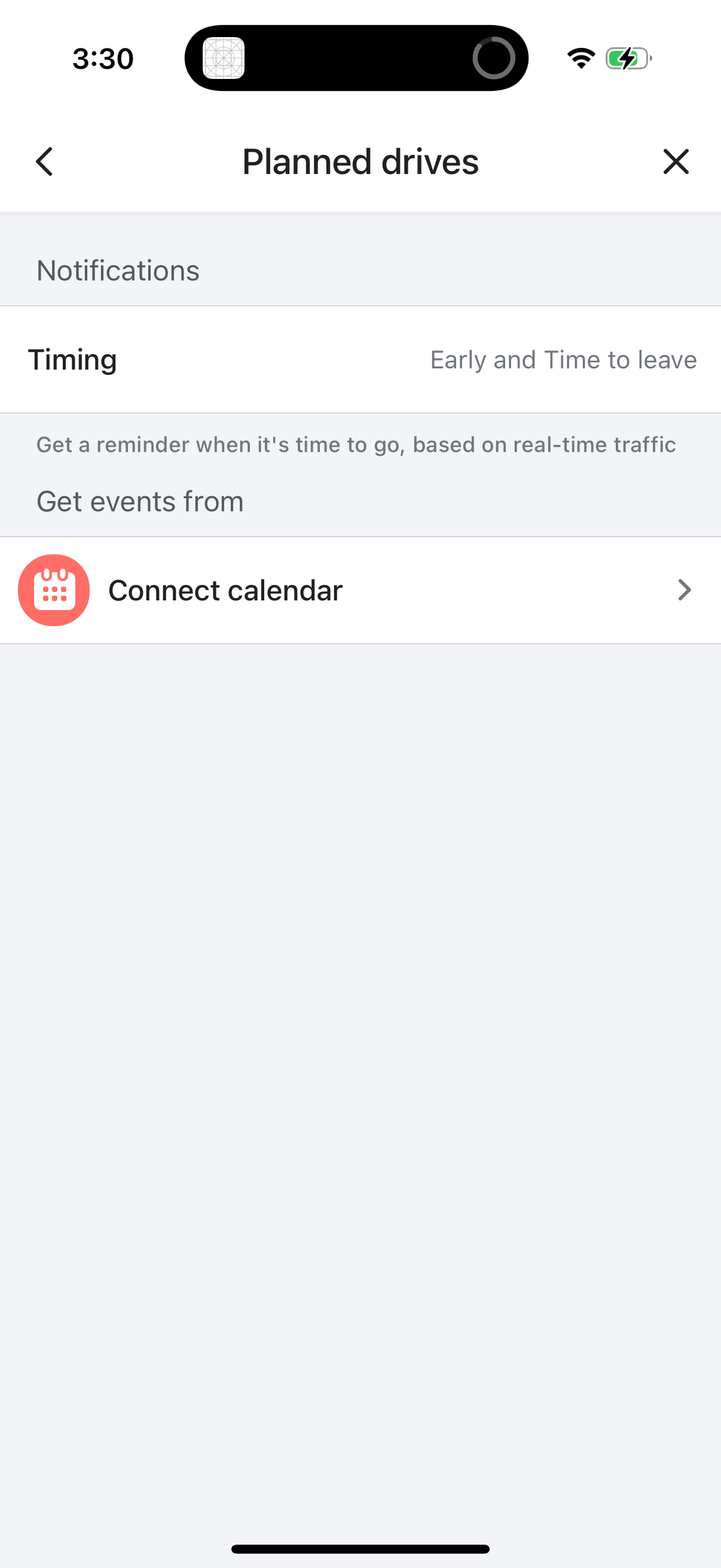This screenshot has width=721, height=1568.
Task: Tap the Dynamic Island area
Action: pos(356,59)
